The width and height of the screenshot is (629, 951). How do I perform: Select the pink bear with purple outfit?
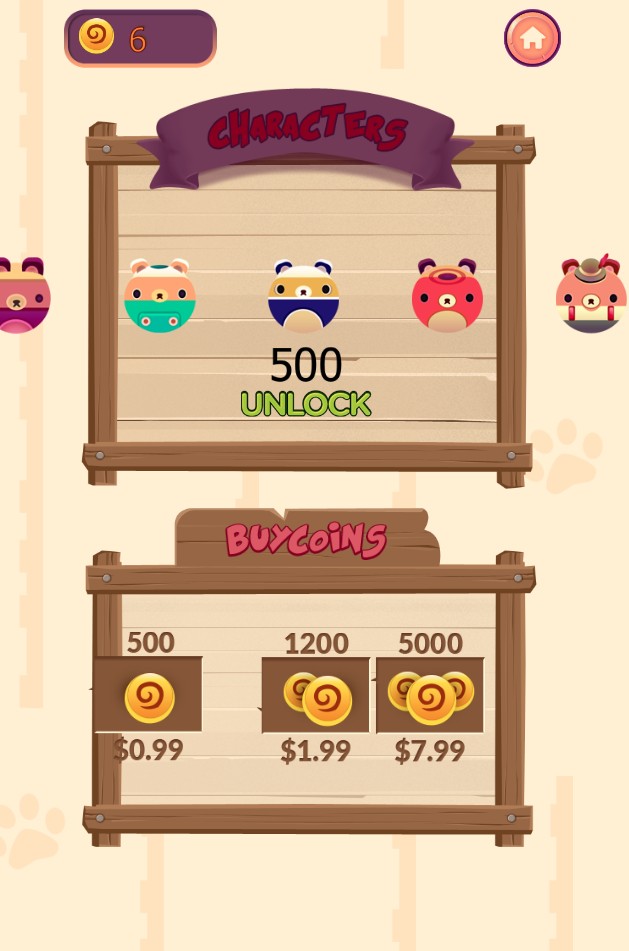click(x=22, y=296)
